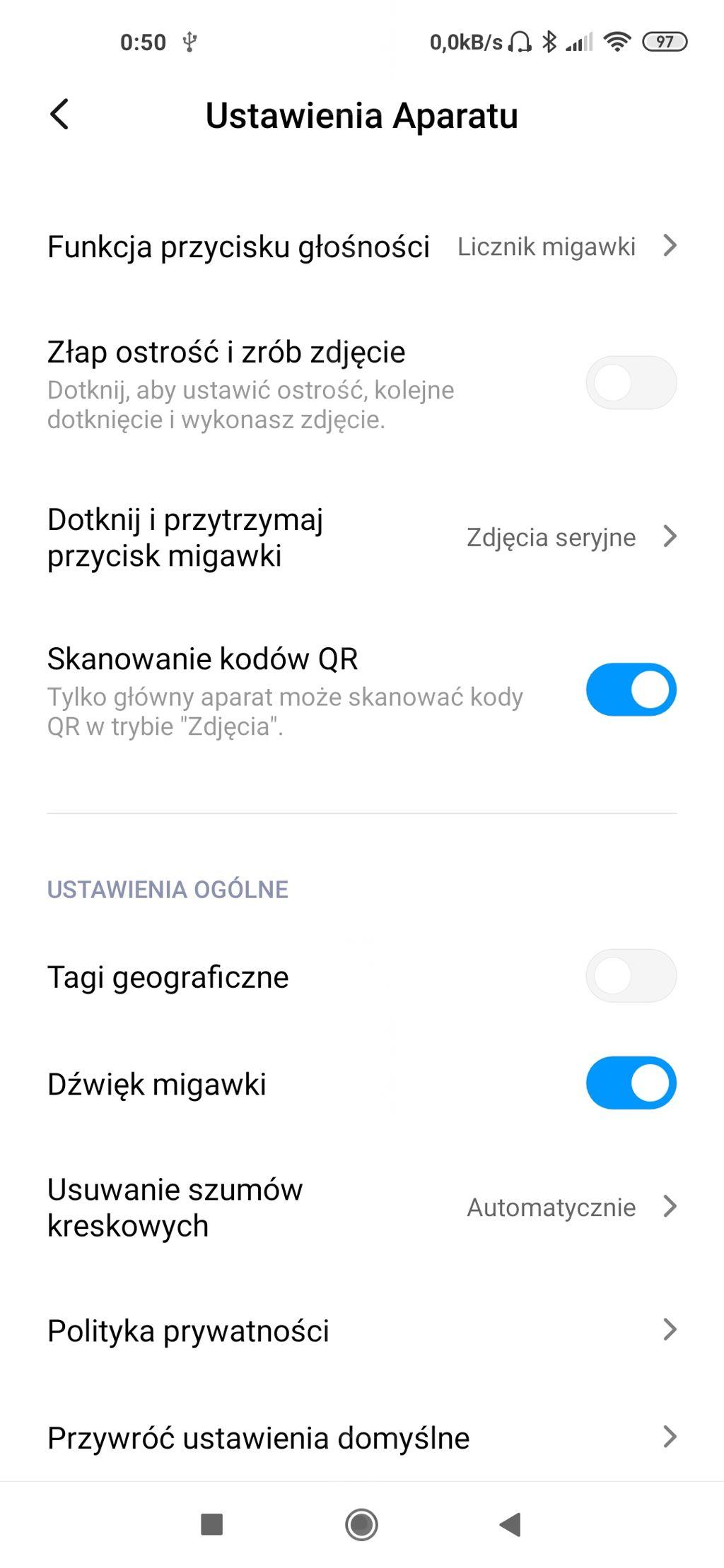
Task: Open Usuwanie szumów kreskowych options
Action: click(x=361, y=1208)
